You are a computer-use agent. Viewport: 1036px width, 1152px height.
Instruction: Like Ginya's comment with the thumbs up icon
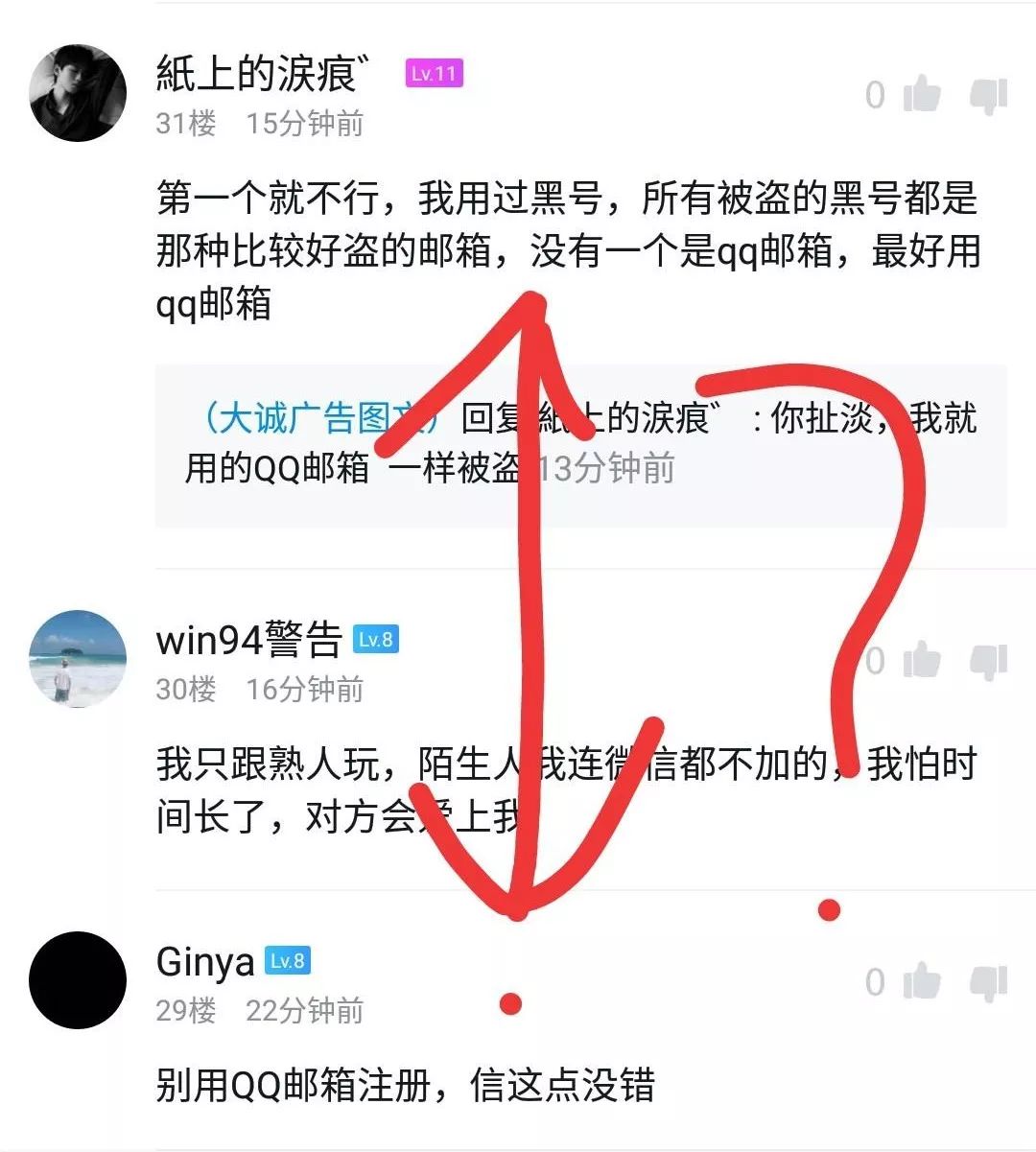point(921,982)
